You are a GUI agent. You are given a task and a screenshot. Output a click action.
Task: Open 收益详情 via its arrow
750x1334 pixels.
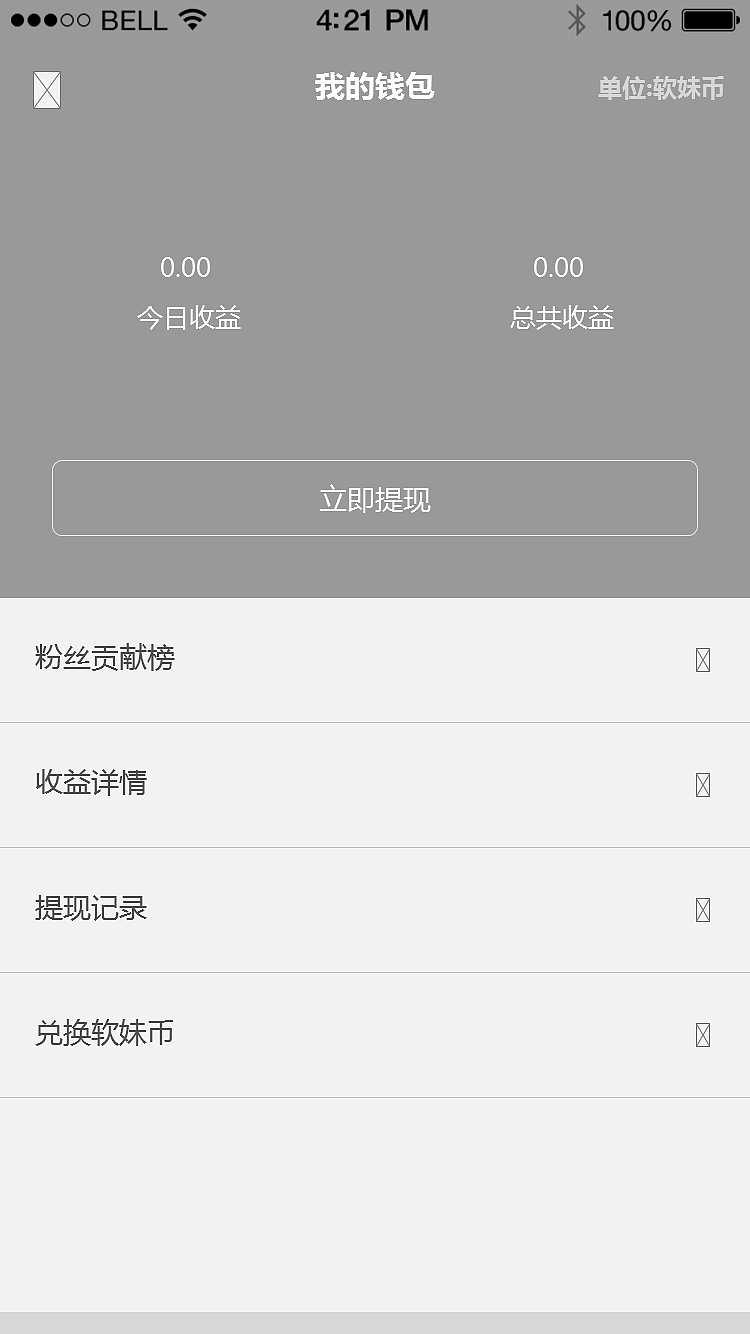pyautogui.click(x=702, y=785)
